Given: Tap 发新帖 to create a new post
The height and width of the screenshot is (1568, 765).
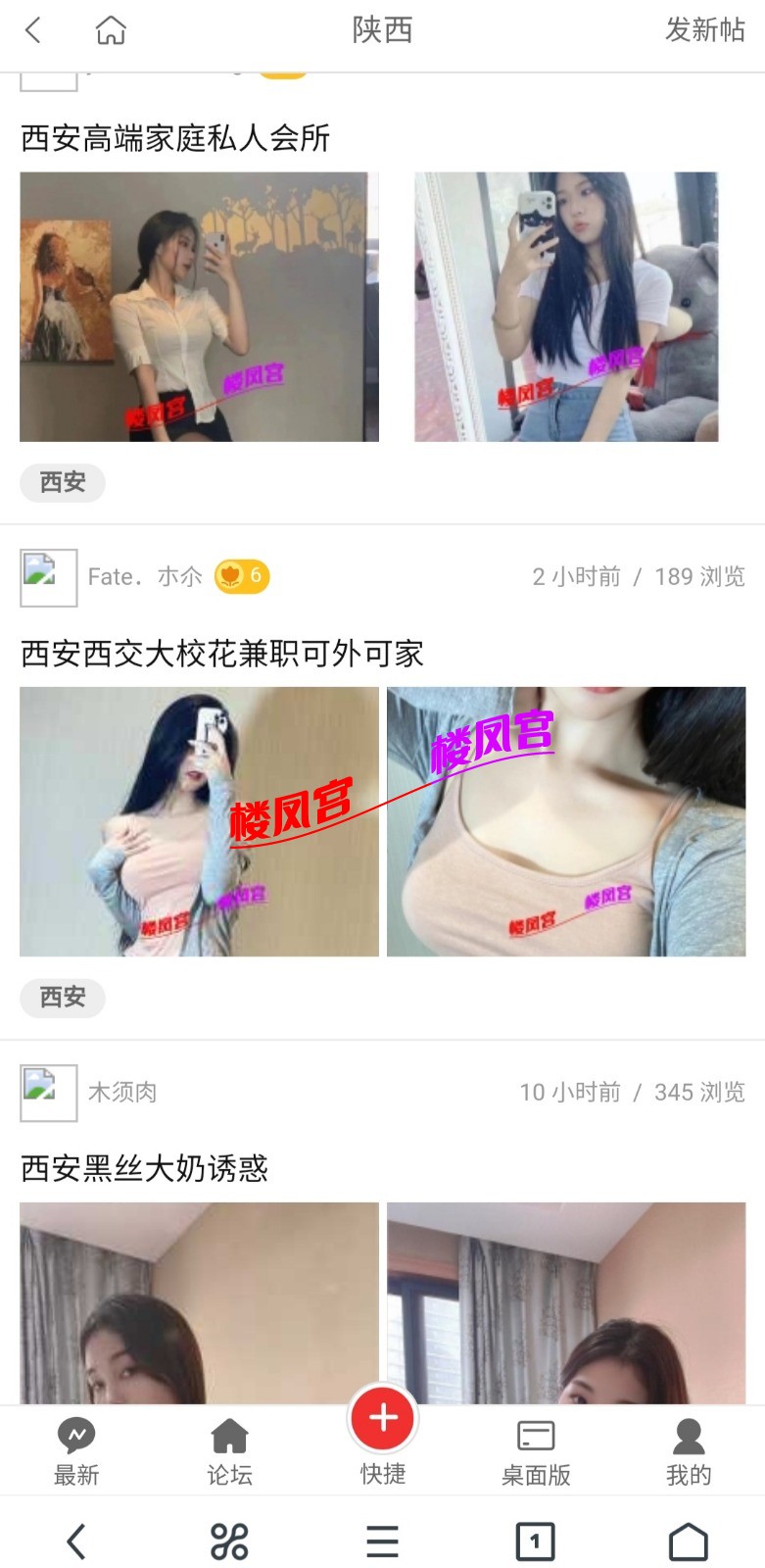Looking at the screenshot, I should [x=704, y=30].
